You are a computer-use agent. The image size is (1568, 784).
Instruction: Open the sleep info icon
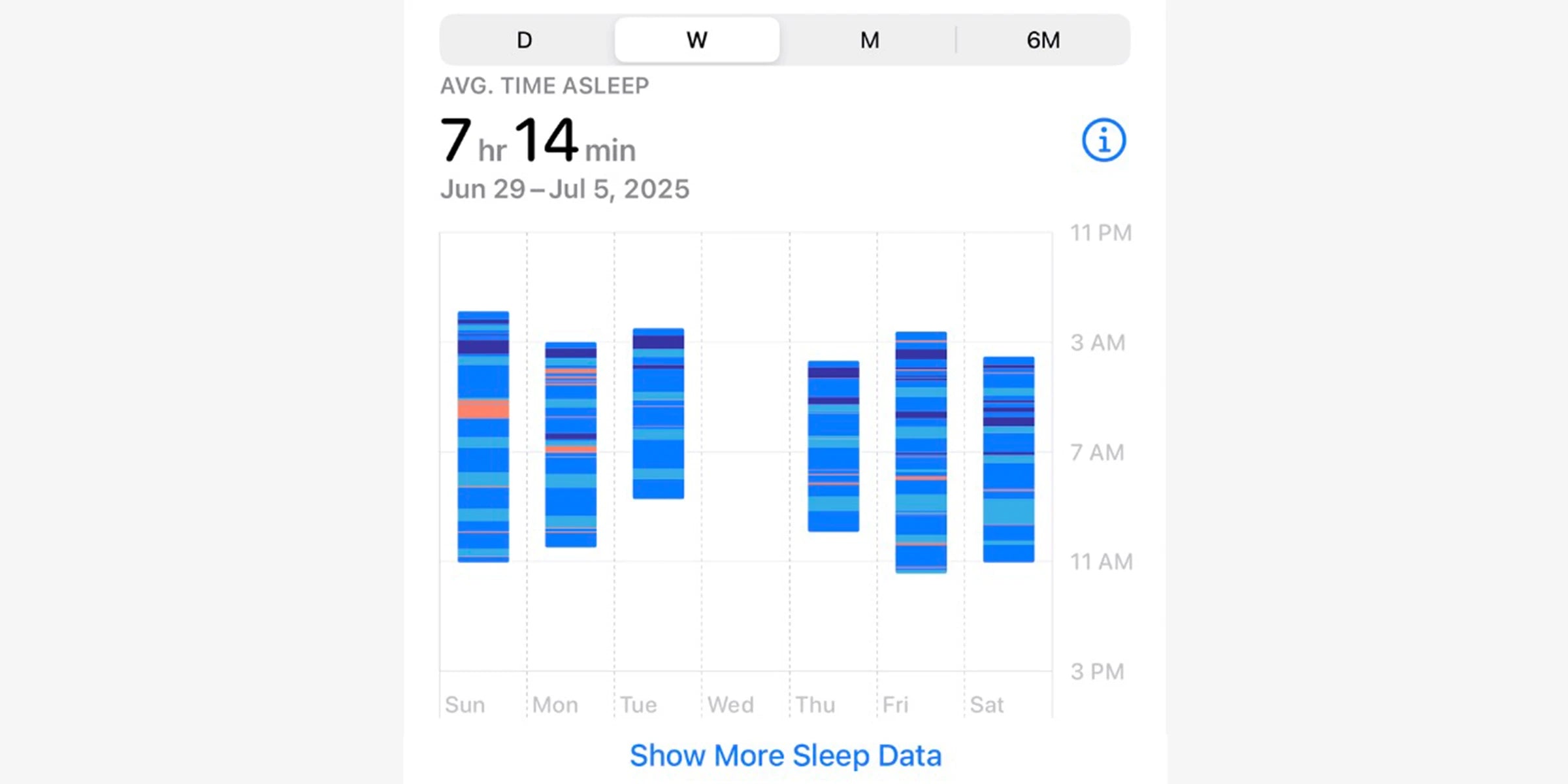coord(1103,140)
